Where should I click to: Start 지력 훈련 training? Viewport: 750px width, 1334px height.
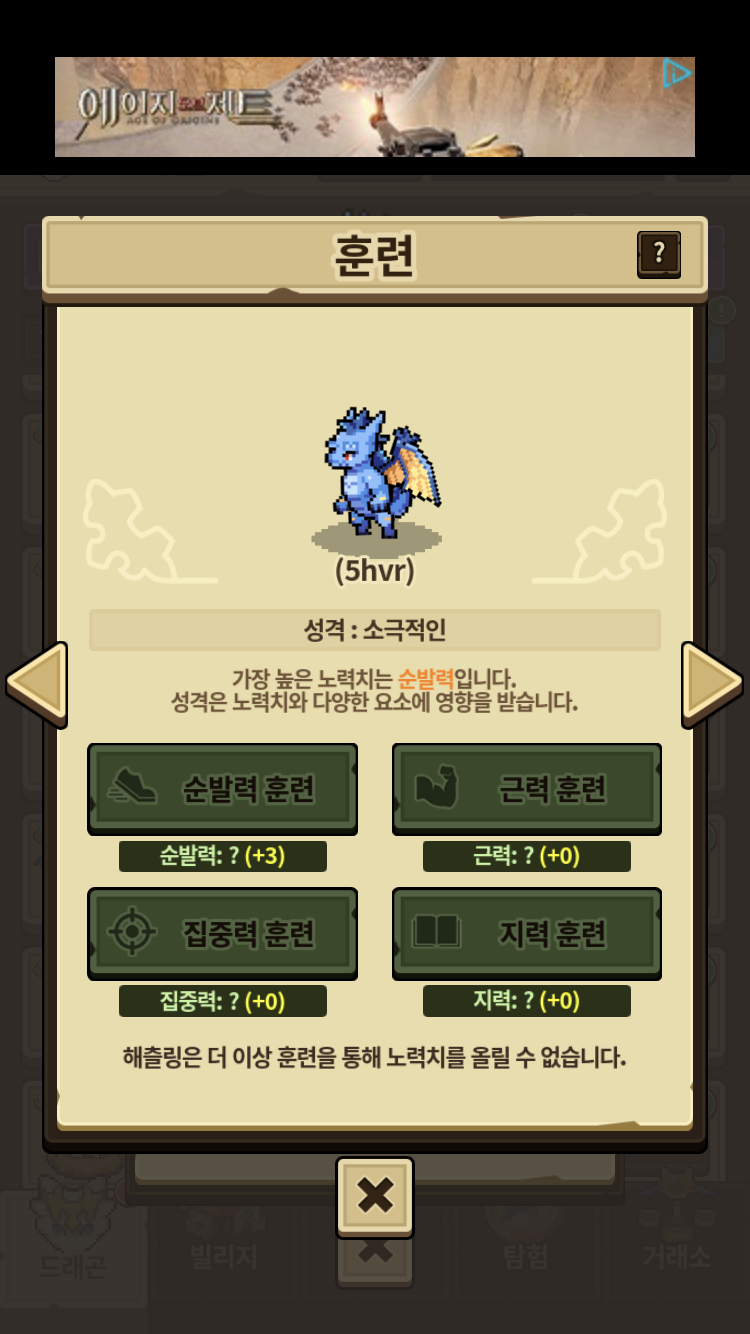pyautogui.click(x=526, y=933)
